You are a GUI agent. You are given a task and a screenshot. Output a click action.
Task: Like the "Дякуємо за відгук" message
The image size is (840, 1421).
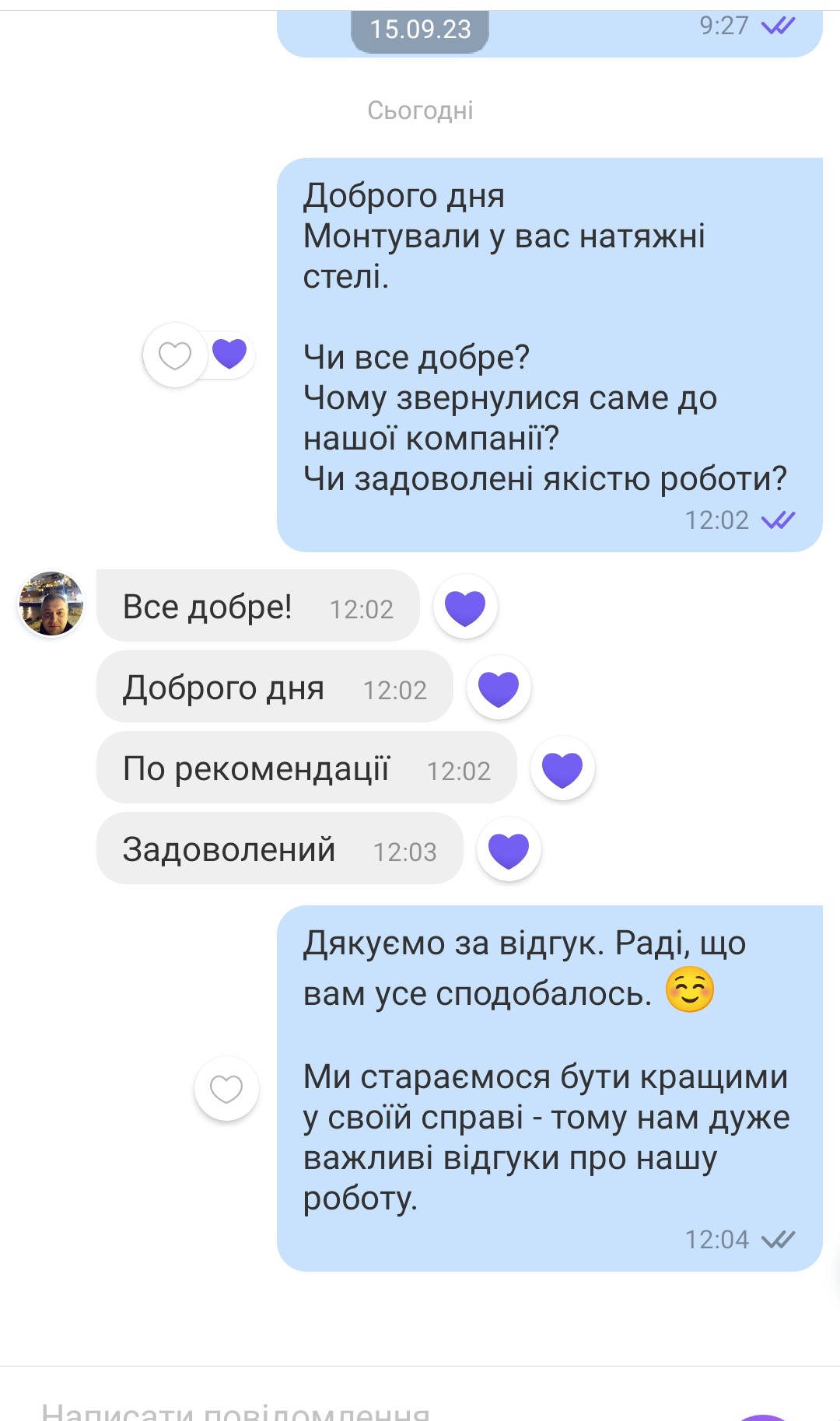pos(226,1088)
